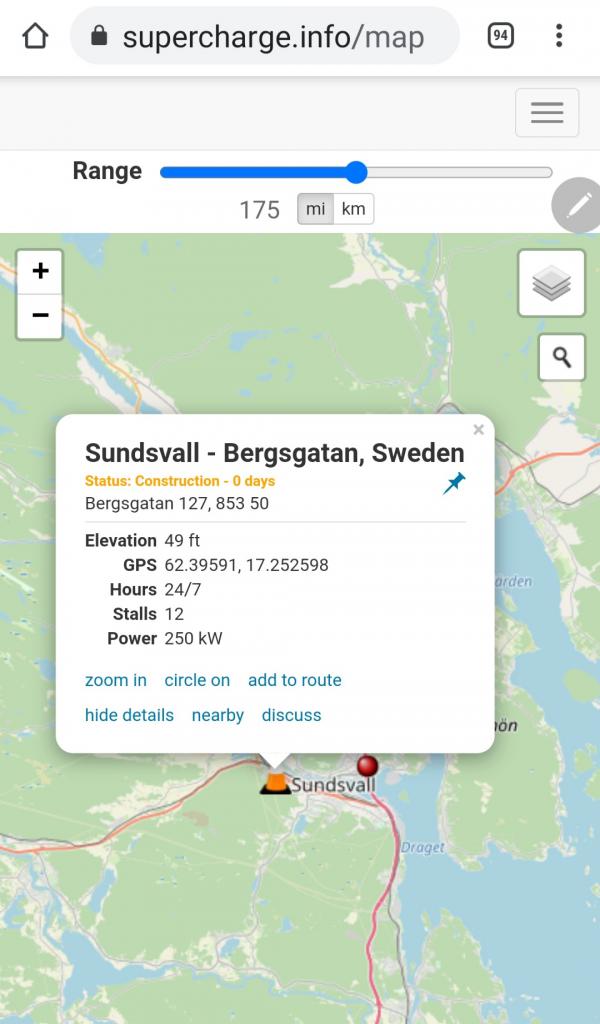Viewport: 600px width, 1024px height.
Task: Turn on the range circle
Action: (197, 680)
